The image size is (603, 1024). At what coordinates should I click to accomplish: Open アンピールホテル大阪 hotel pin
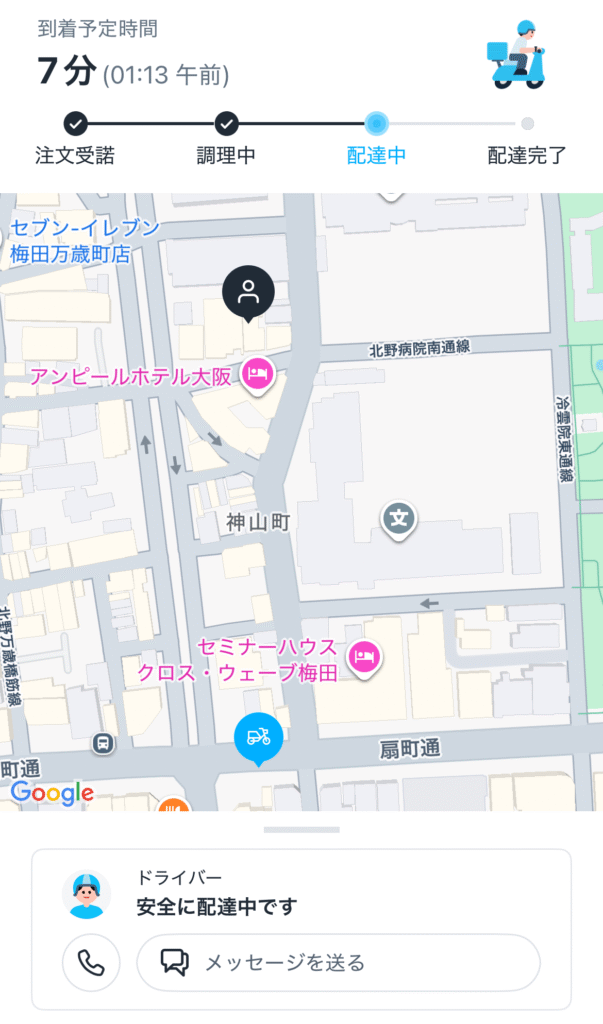pos(259,375)
